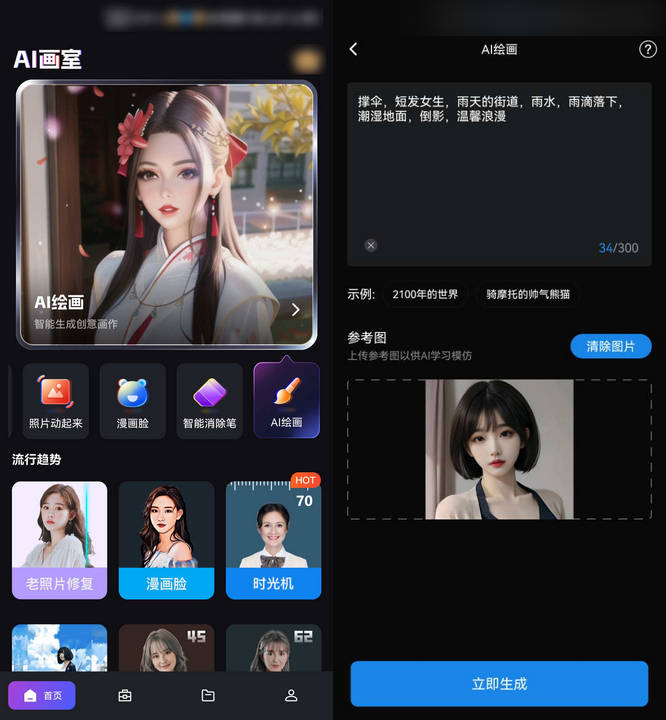Switch to the folder tab
The height and width of the screenshot is (720, 666).
coord(208,695)
